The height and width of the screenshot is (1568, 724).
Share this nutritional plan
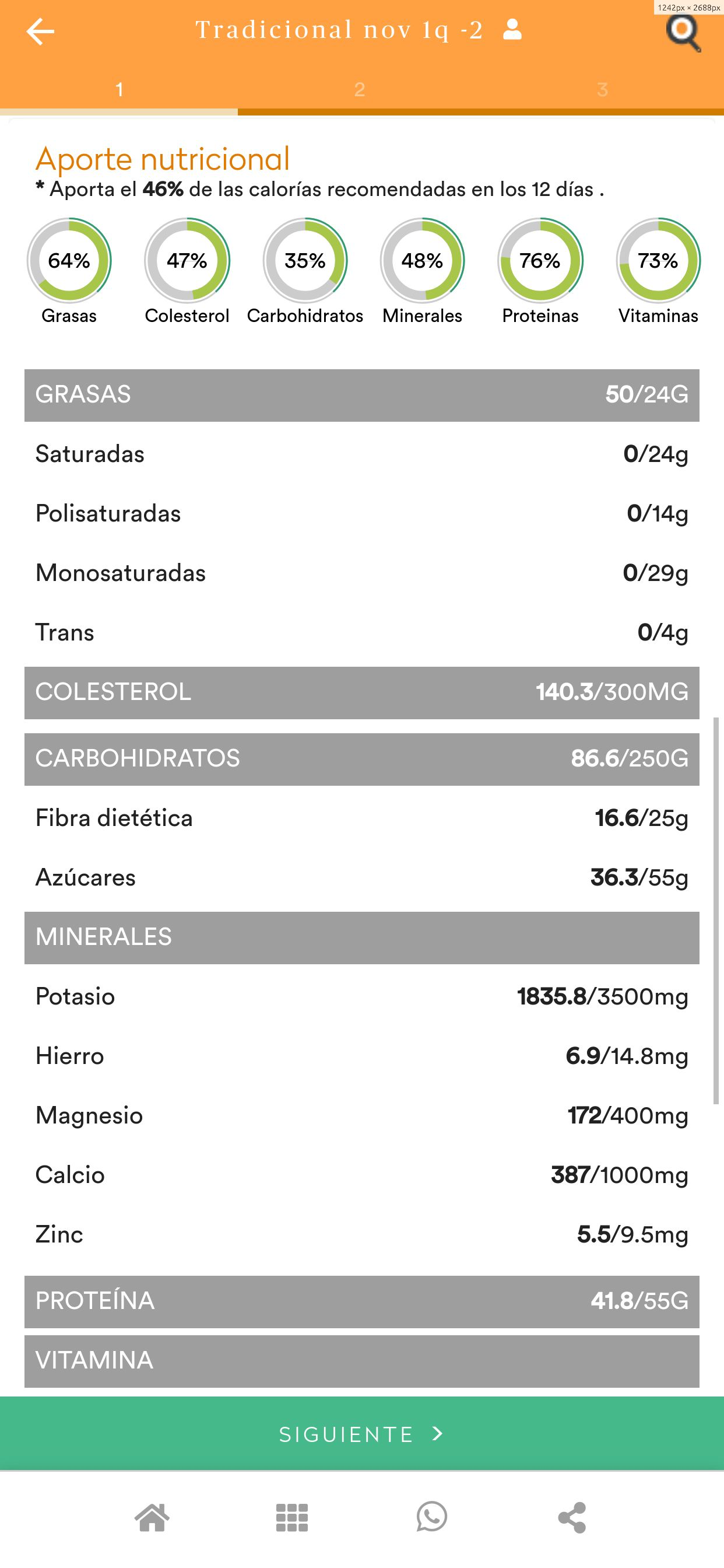(572, 1517)
